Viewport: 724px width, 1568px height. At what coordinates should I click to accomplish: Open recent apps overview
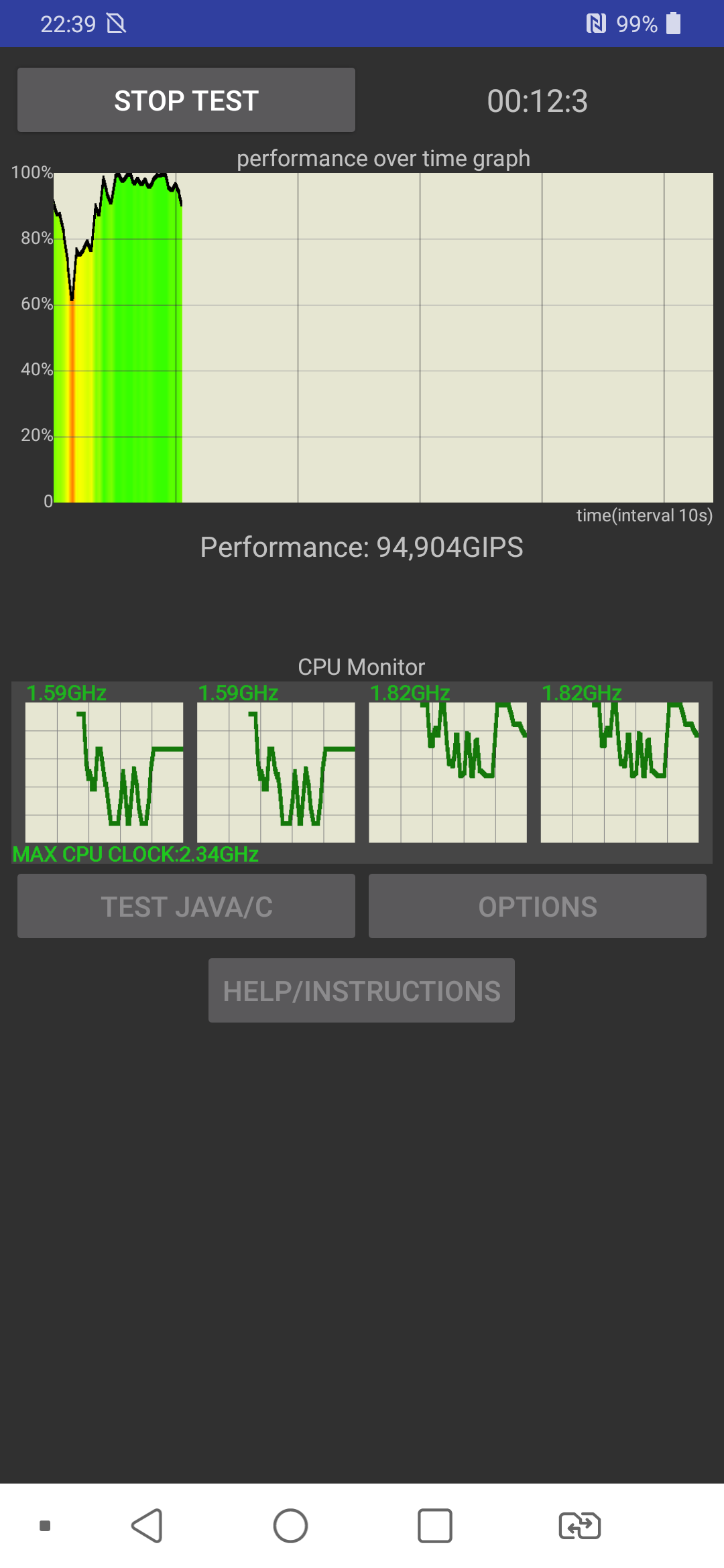(435, 1526)
